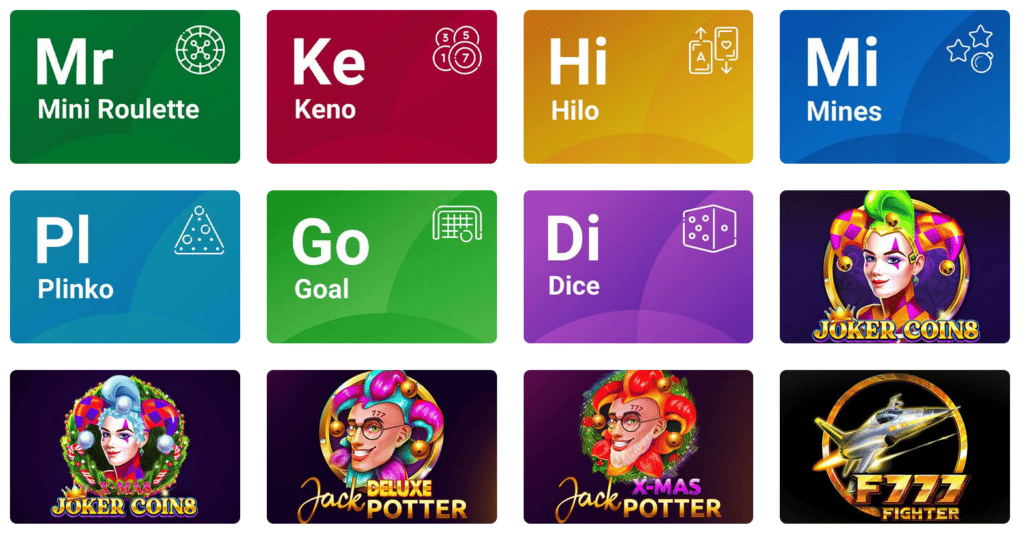Open the Goal game tile
1024x537 pixels.
(x=381, y=267)
